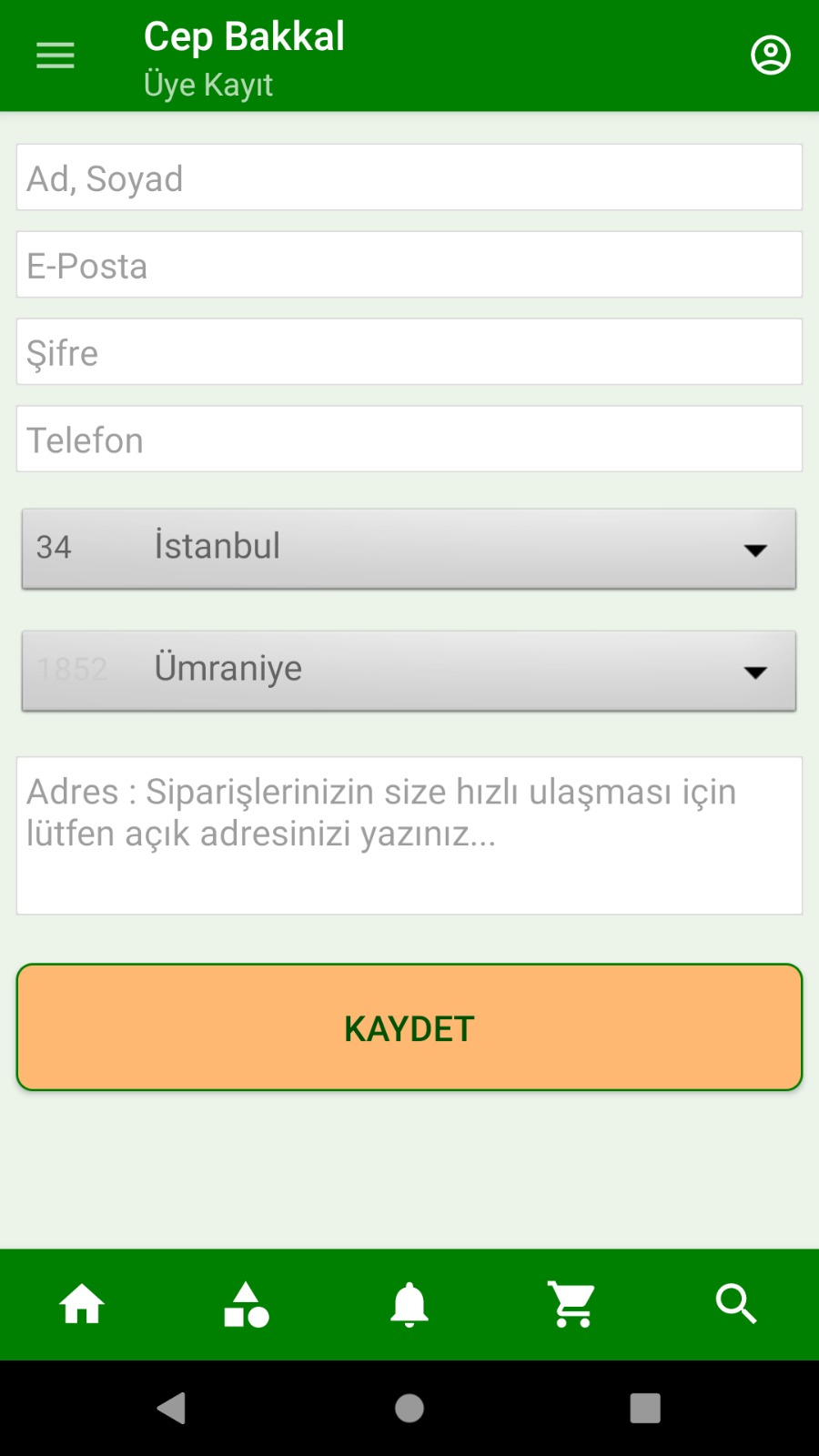The height and width of the screenshot is (1456, 819).
Task: Open the notifications bell tab
Action: pyautogui.click(x=409, y=1305)
